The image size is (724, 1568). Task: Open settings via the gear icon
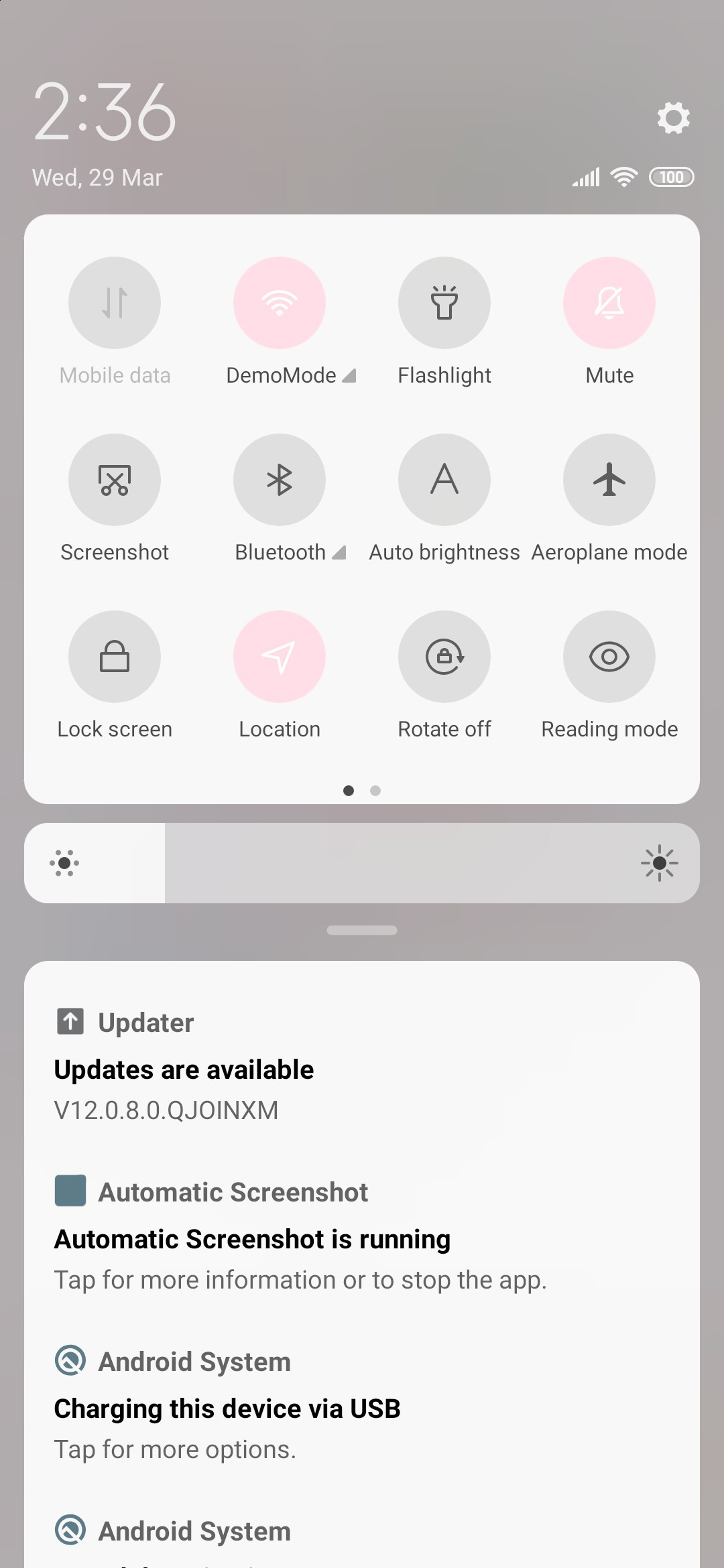pos(673,118)
